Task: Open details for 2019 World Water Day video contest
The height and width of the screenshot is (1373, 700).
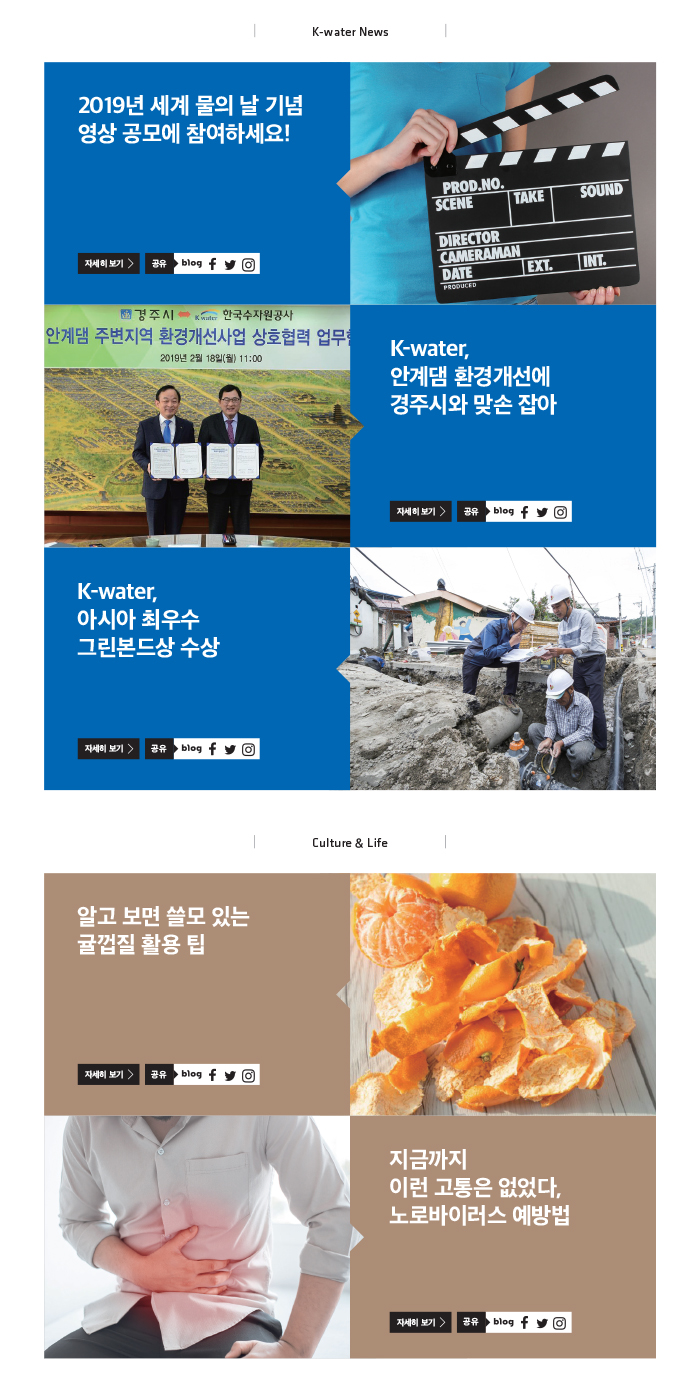Action: [108, 264]
